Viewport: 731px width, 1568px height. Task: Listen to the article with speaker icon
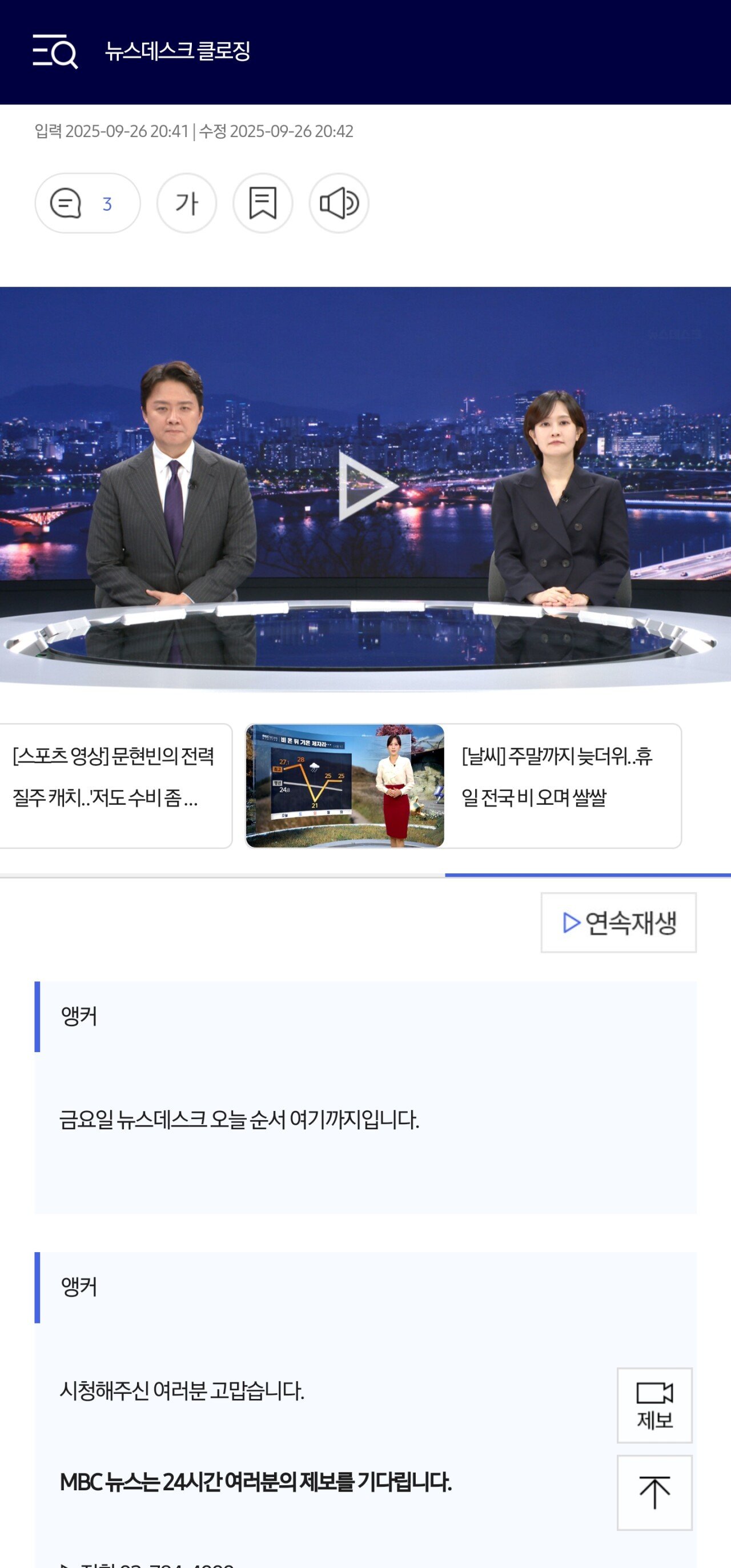tap(339, 203)
